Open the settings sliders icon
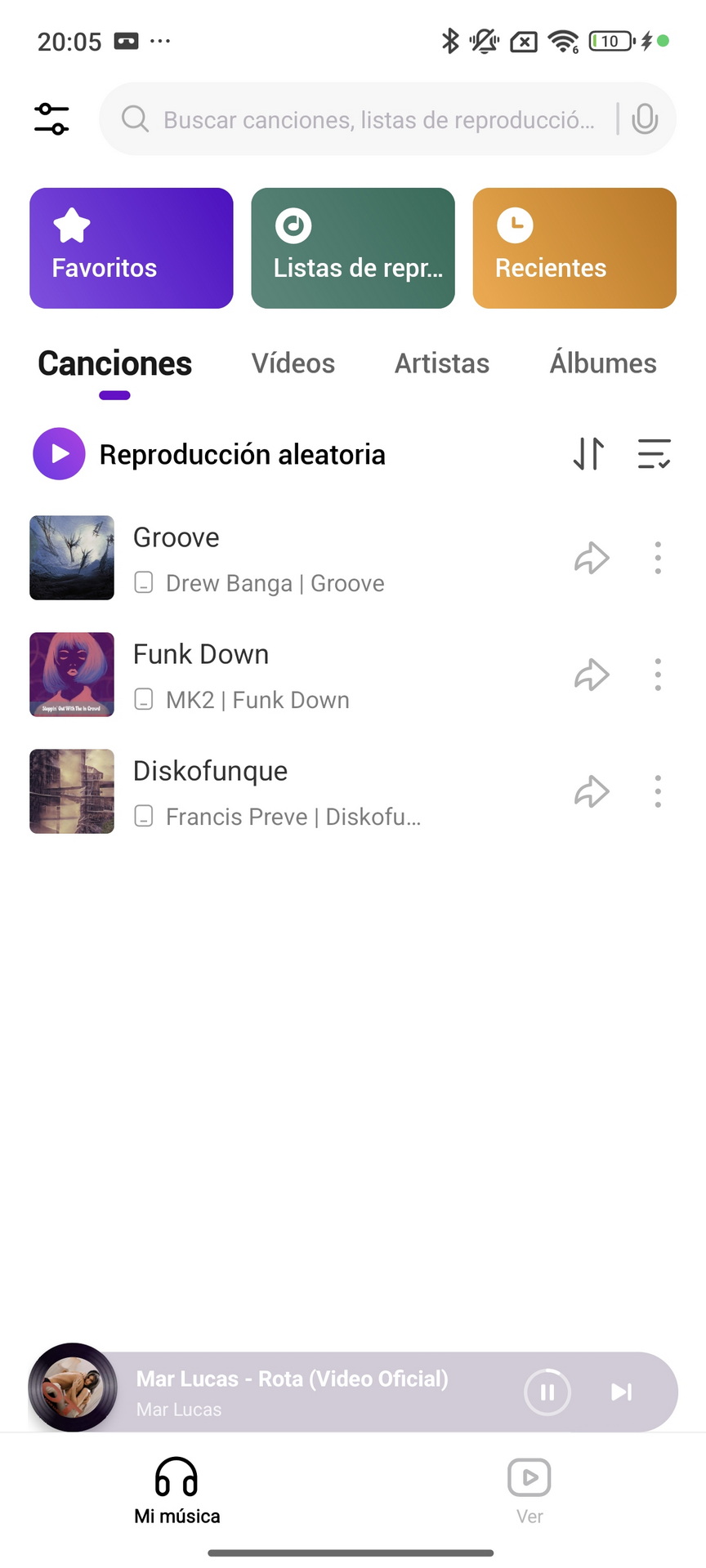Image resolution: width=706 pixels, height=1568 pixels. [x=51, y=119]
